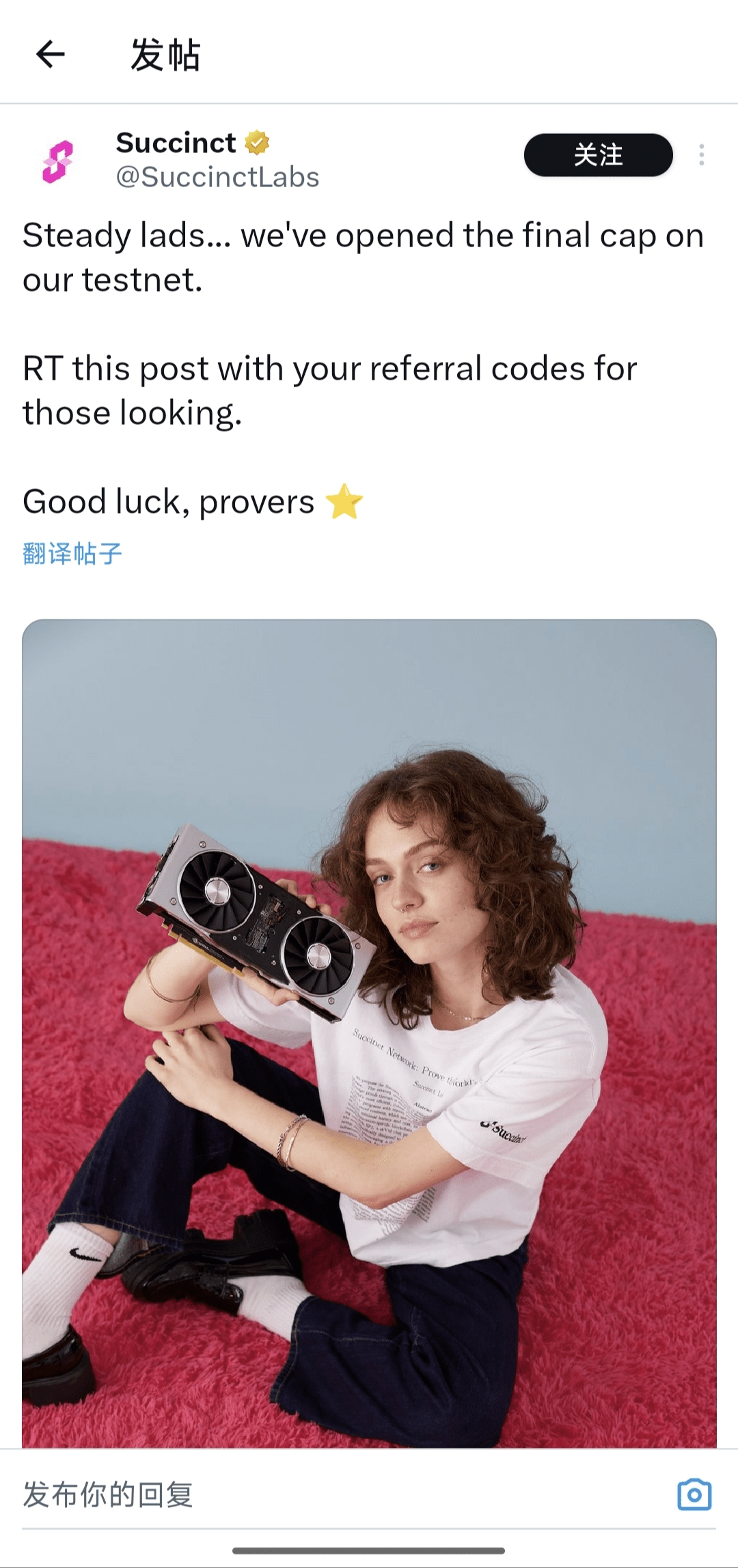Open Succinct's profile avatar
The height and width of the screenshot is (1568, 738).
(57, 162)
